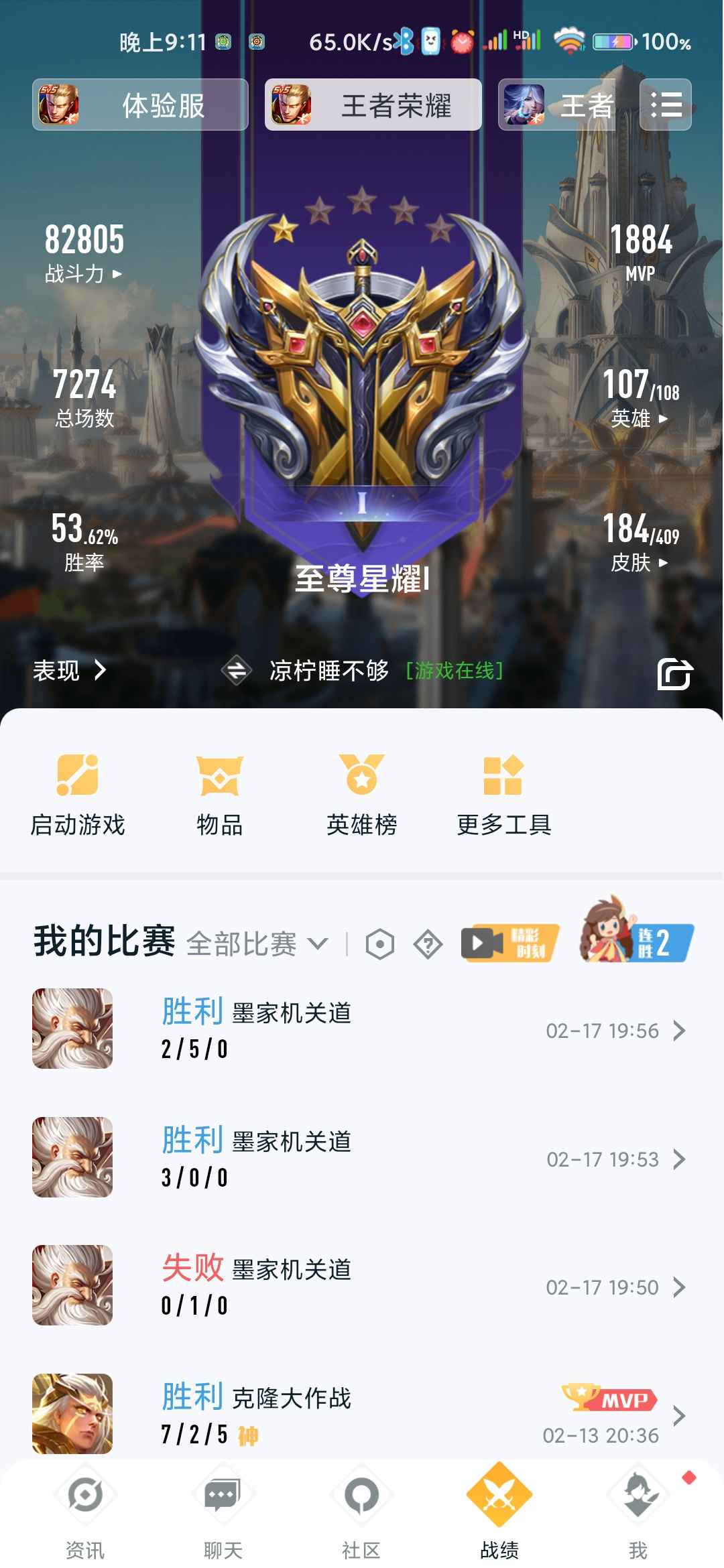The height and width of the screenshot is (1568, 724).
Task: Open 更多工具 more tools
Action: (x=504, y=795)
